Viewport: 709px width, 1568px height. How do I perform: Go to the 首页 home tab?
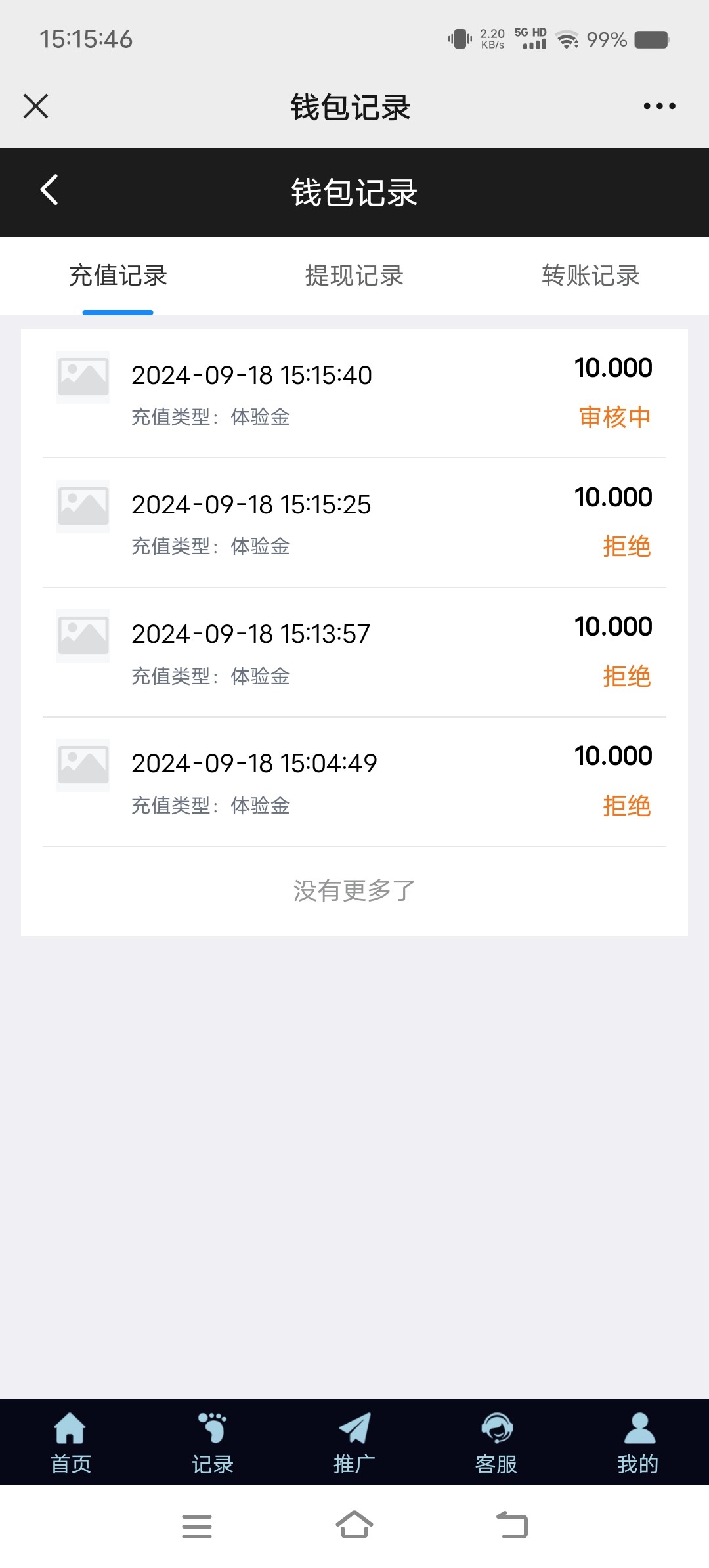(71, 1443)
